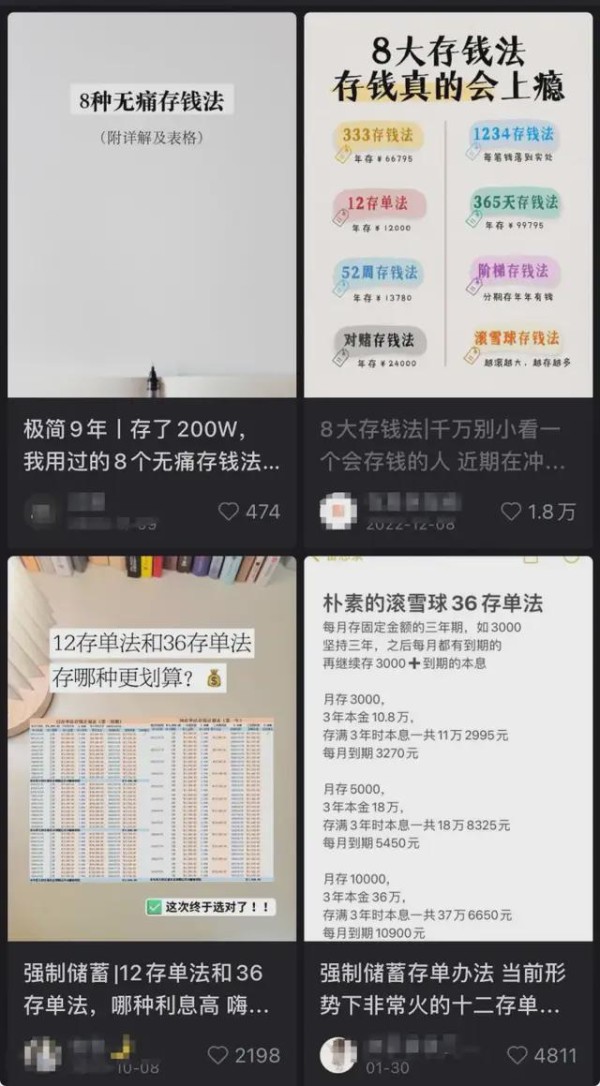600x1086 pixels.
Task: Open the 朴素的滚雪球36存单法 post image
Action: pos(448,748)
